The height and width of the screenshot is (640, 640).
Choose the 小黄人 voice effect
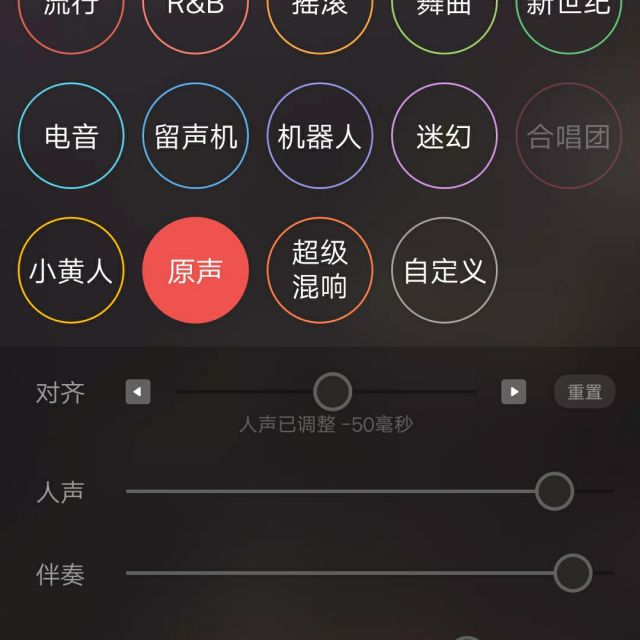coord(71,270)
